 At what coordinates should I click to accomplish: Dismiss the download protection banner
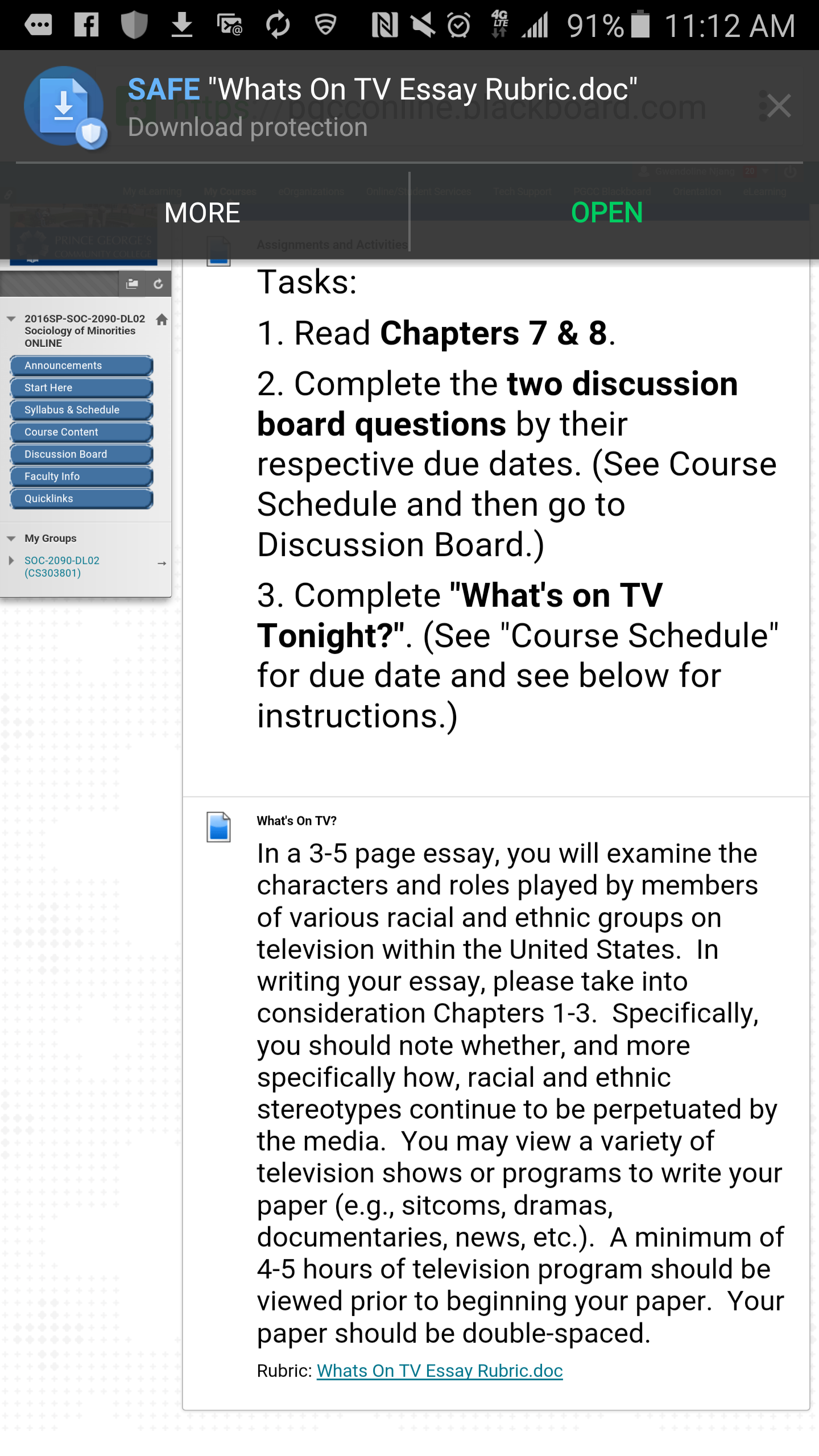click(778, 106)
